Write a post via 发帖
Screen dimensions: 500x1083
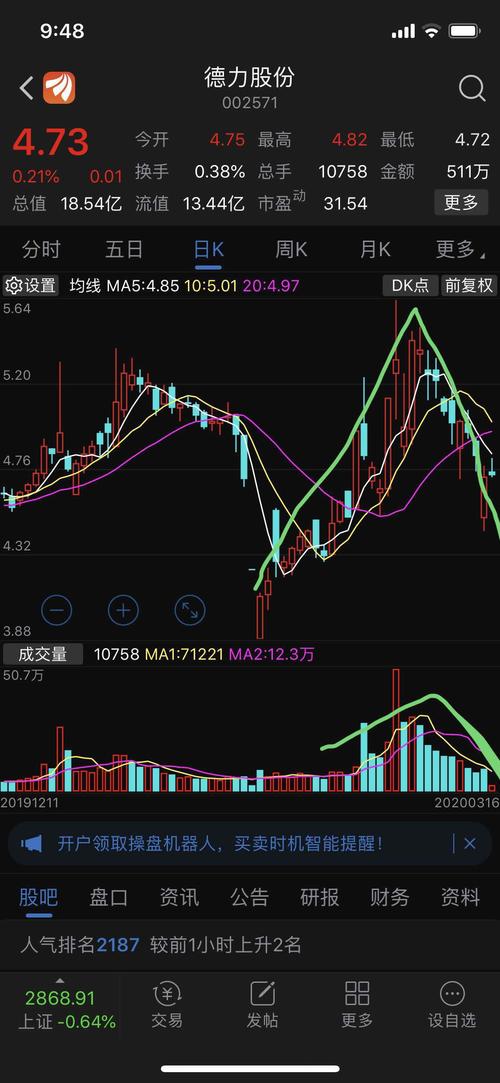pos(262,1005)
